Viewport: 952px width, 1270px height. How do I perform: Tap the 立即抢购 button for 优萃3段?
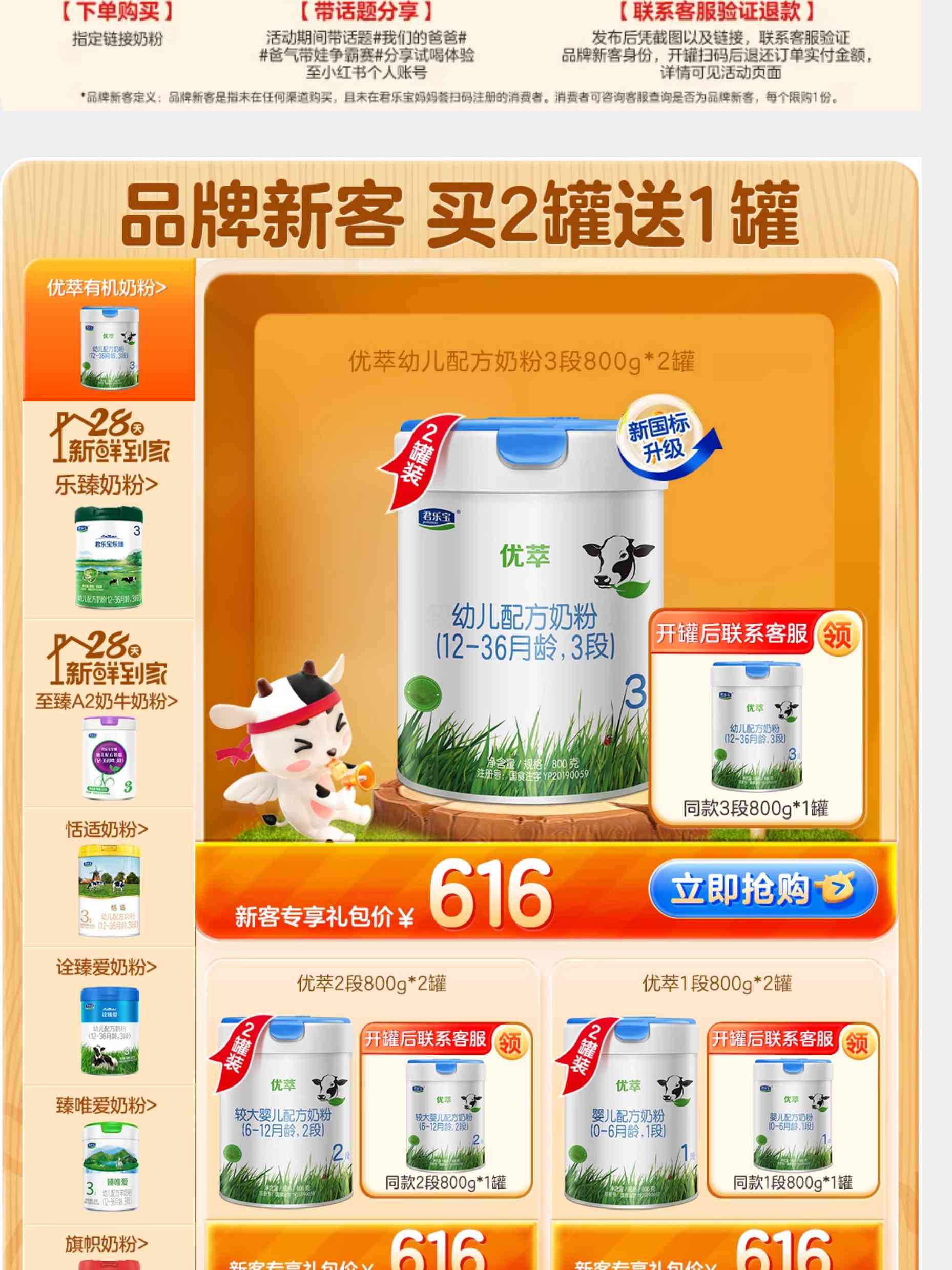[762, 889]
